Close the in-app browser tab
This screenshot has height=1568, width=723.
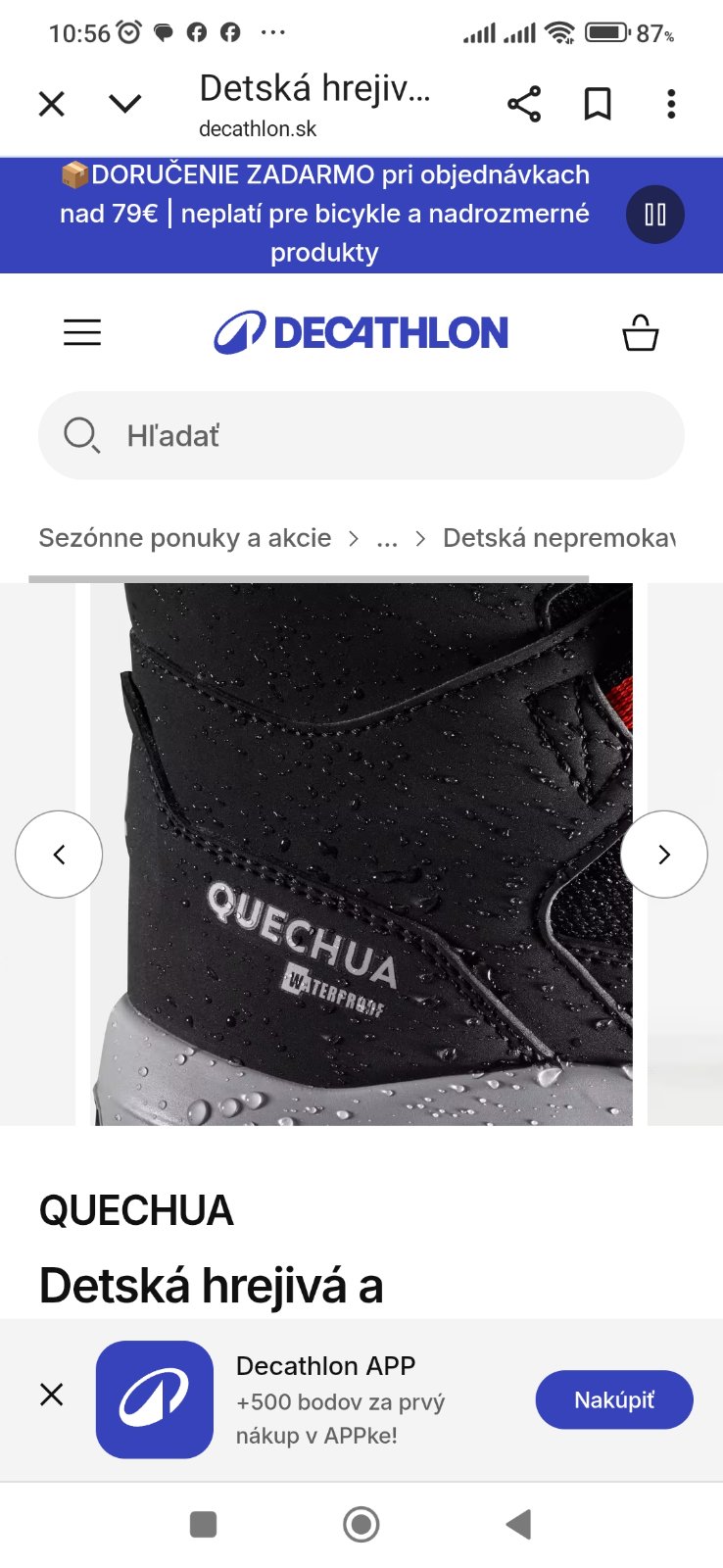[52, 104]
